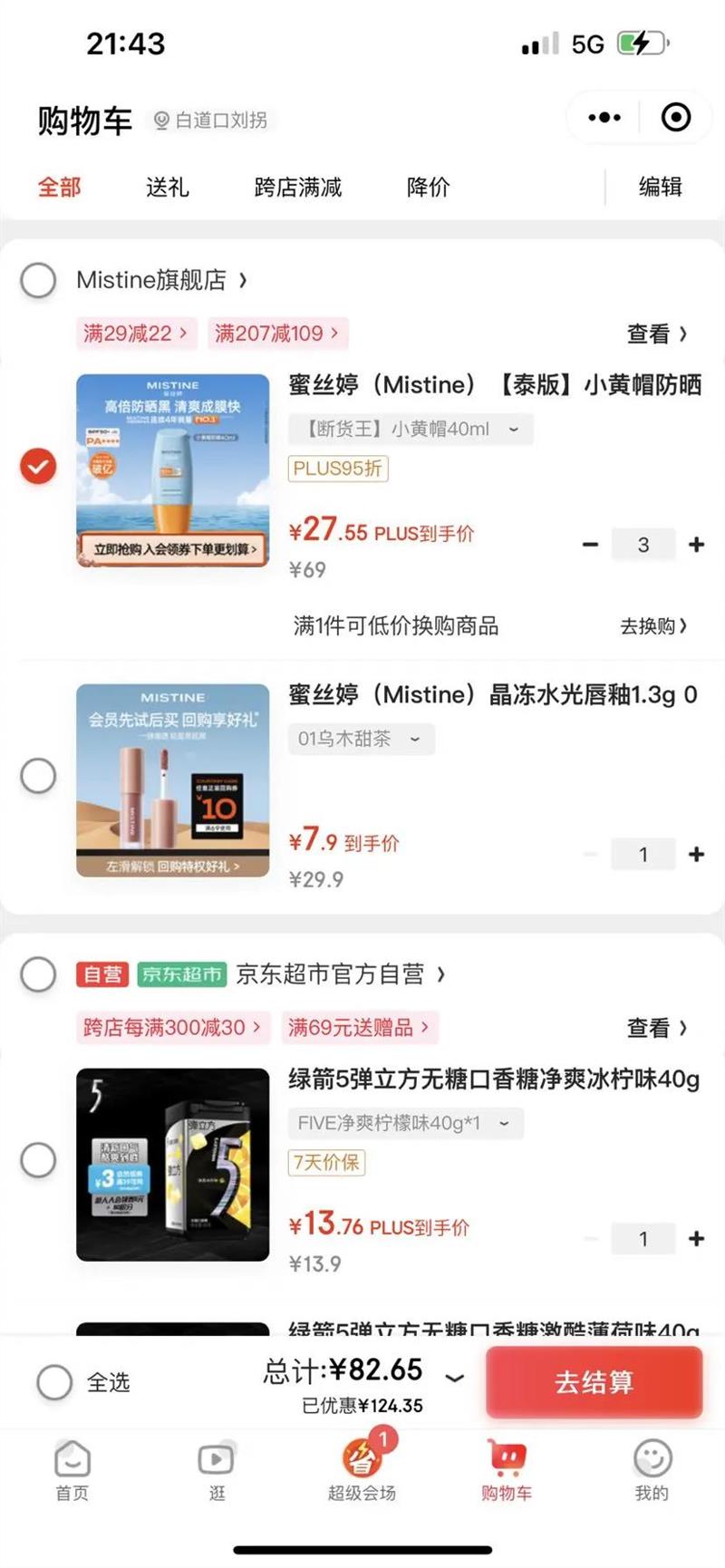Tap the circular capsule close icon top right
The height and width of the screenshot is (1568, 725).
674,118
